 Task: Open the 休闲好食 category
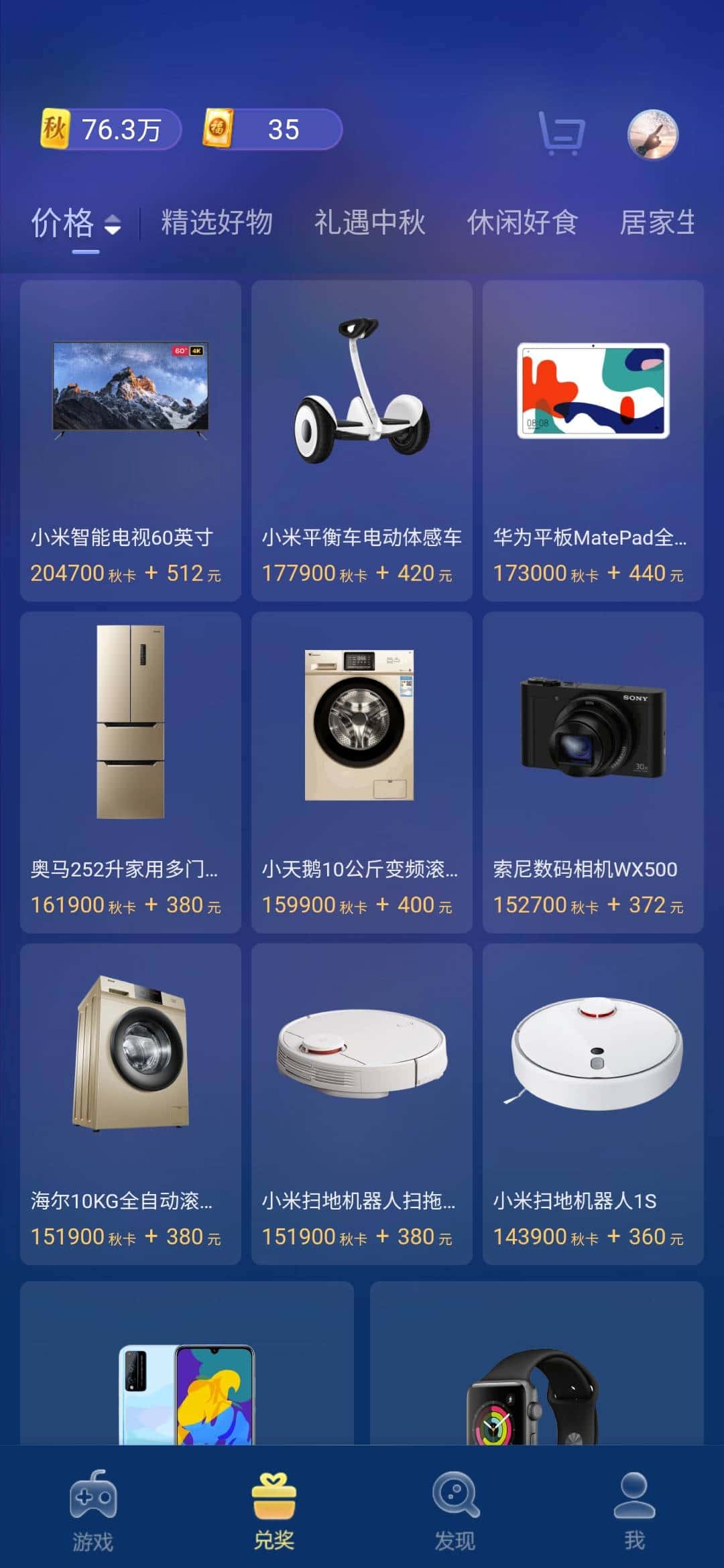[x=523, y=224]
